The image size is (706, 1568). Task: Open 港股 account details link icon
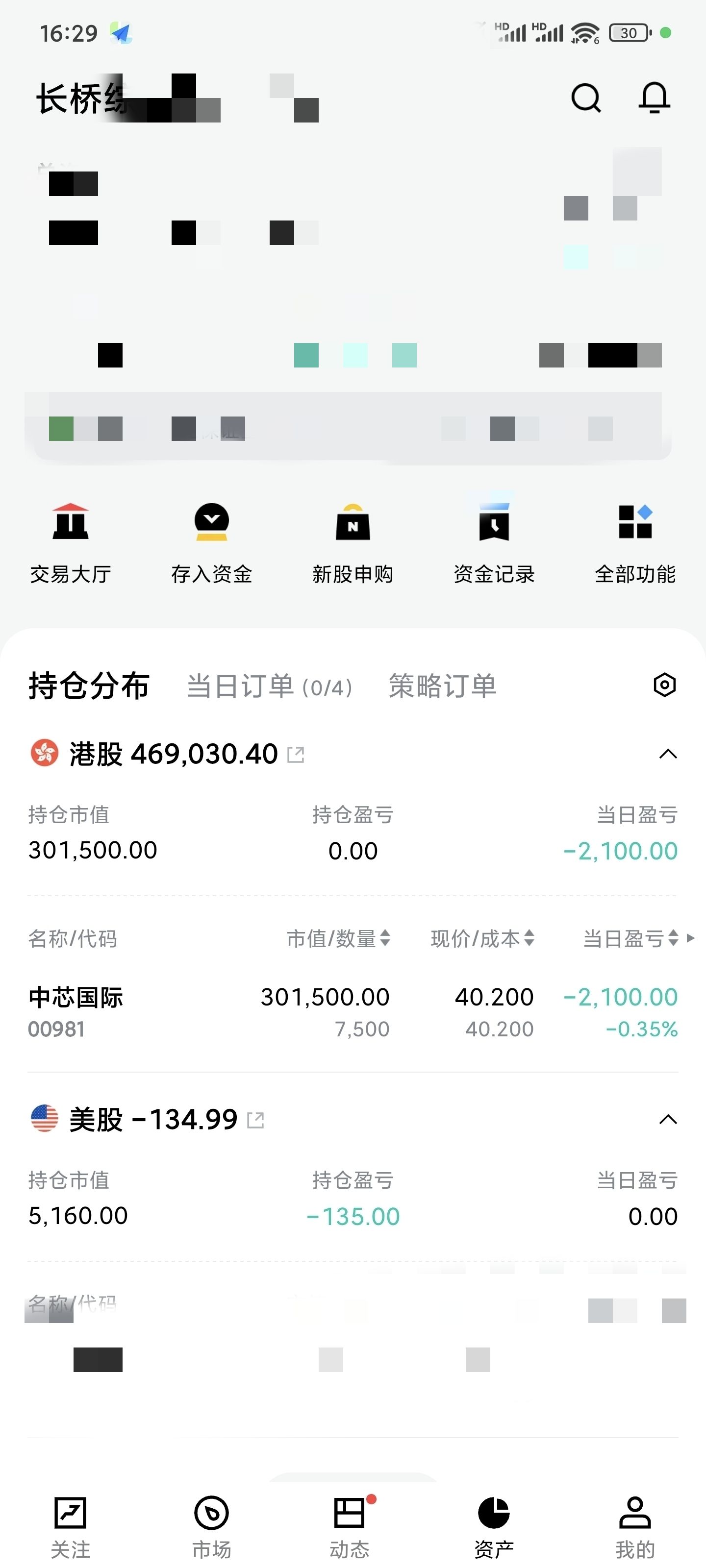point(296,755)
